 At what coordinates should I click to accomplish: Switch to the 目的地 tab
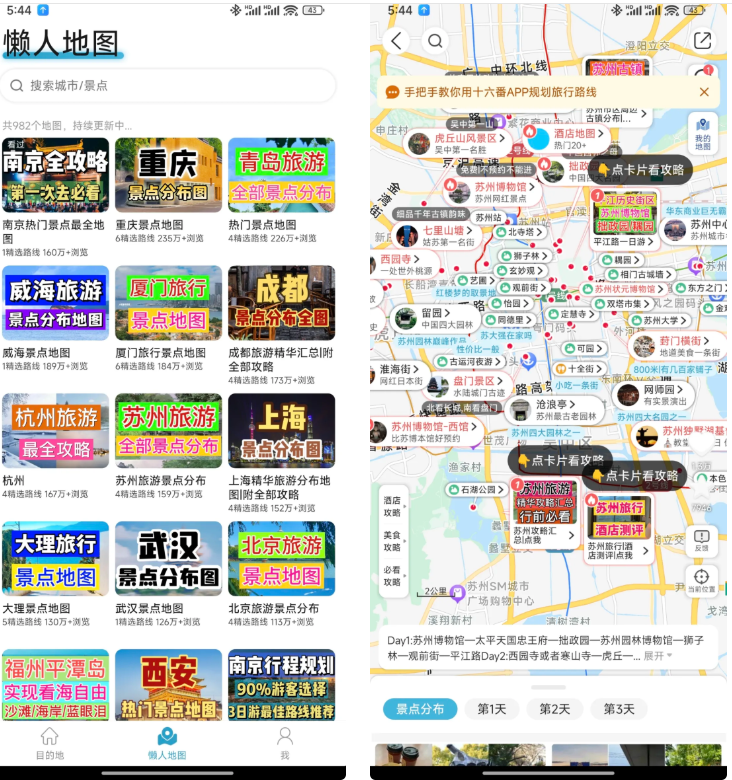49,744
